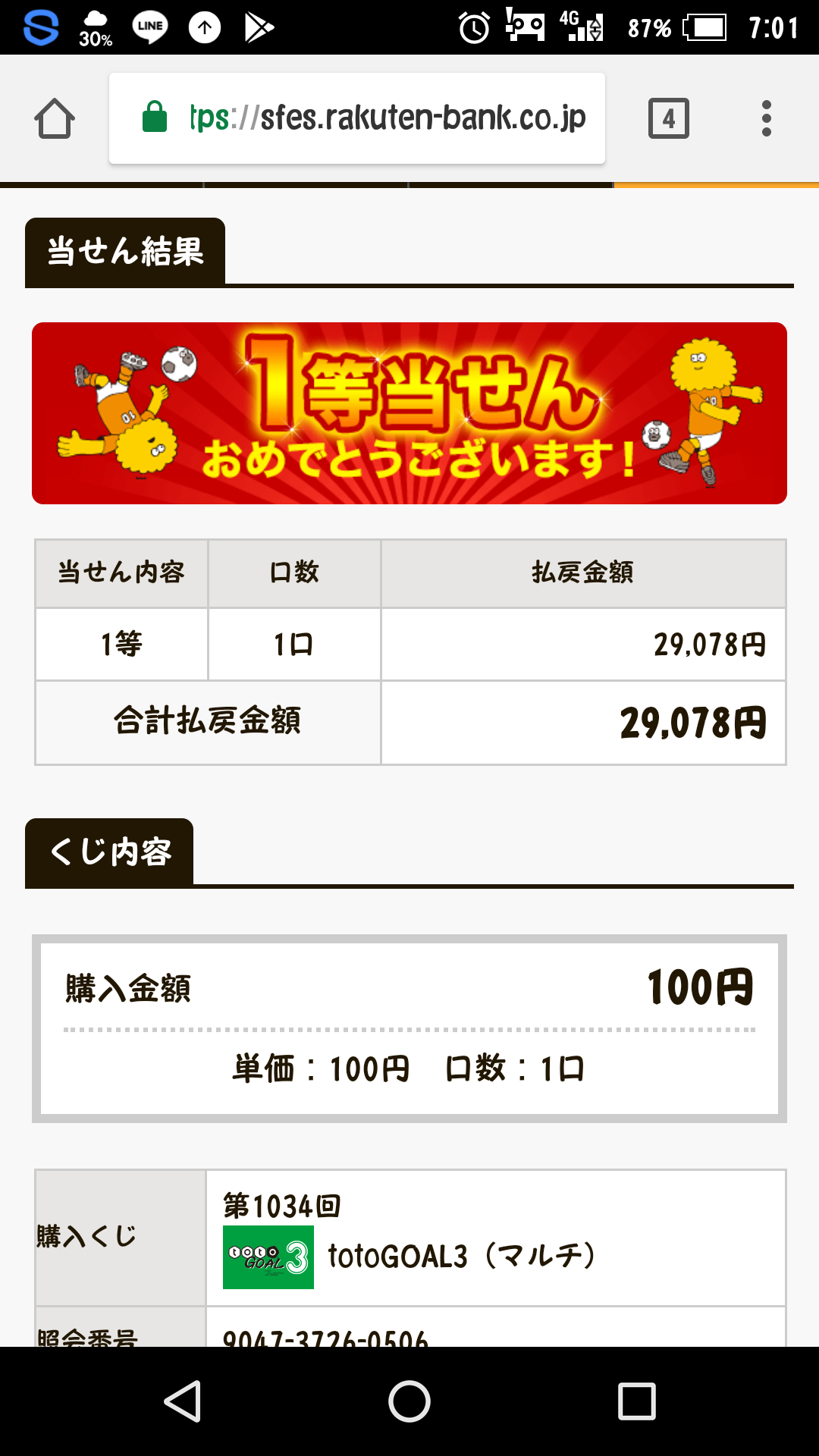
Task: Go back with the system back button
Action: 183,1401
